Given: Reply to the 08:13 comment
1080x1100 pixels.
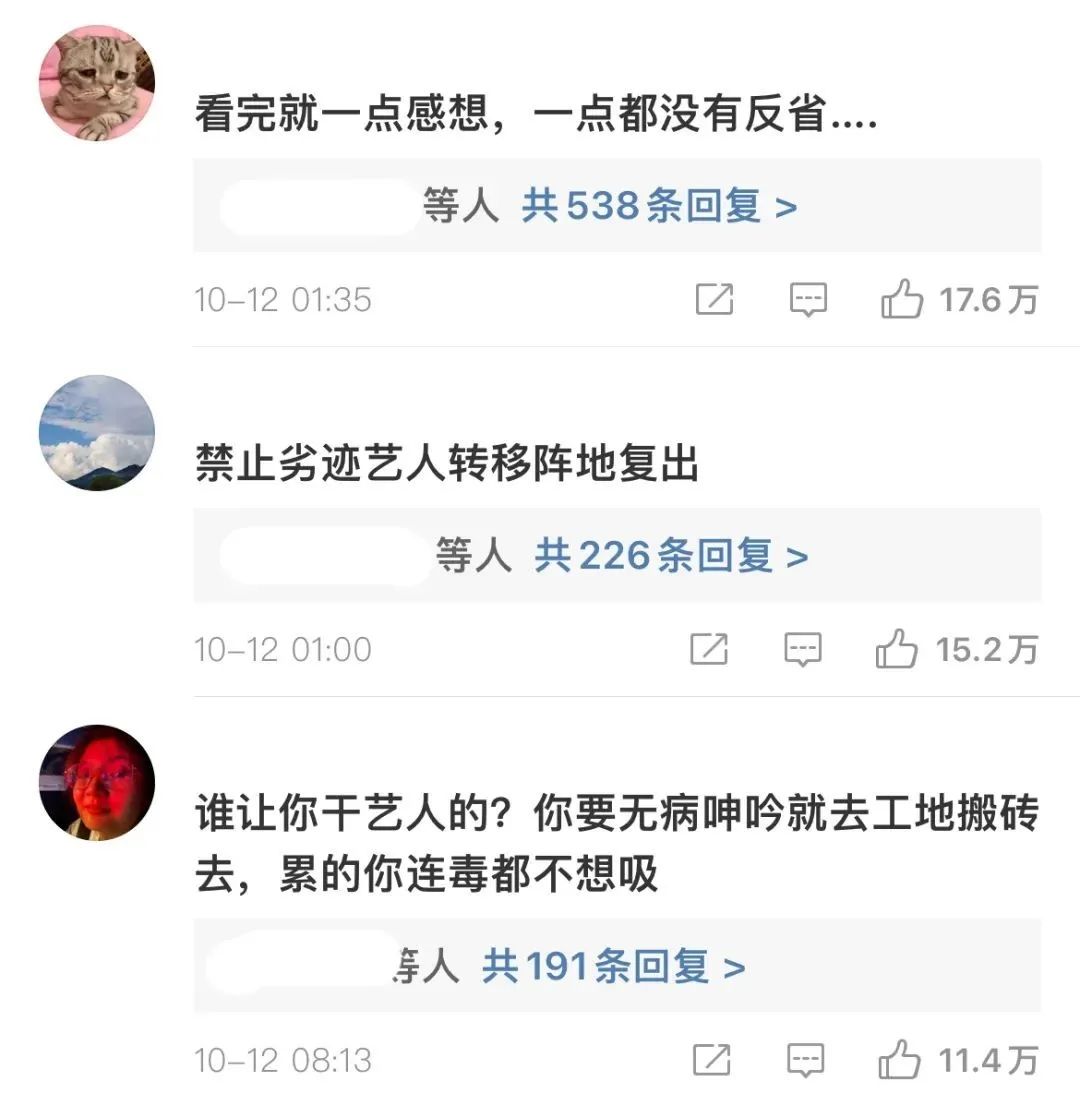Looking at the screenshot, I should tap(806, 1060).
